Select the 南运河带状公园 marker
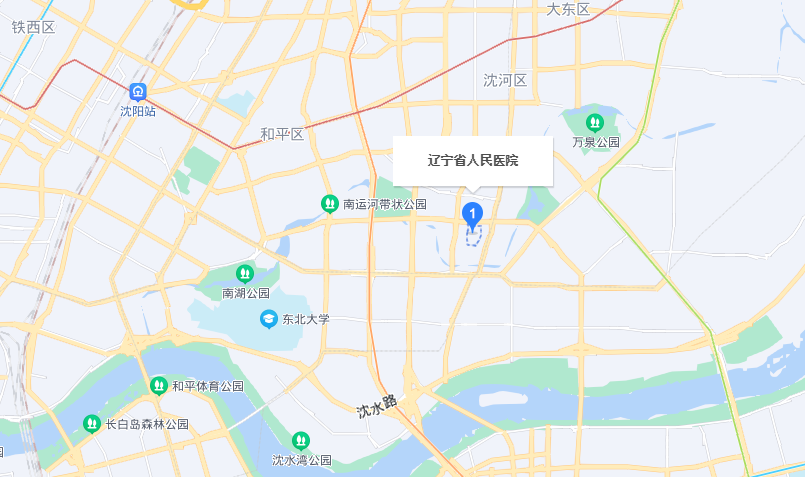 point(329,204)
